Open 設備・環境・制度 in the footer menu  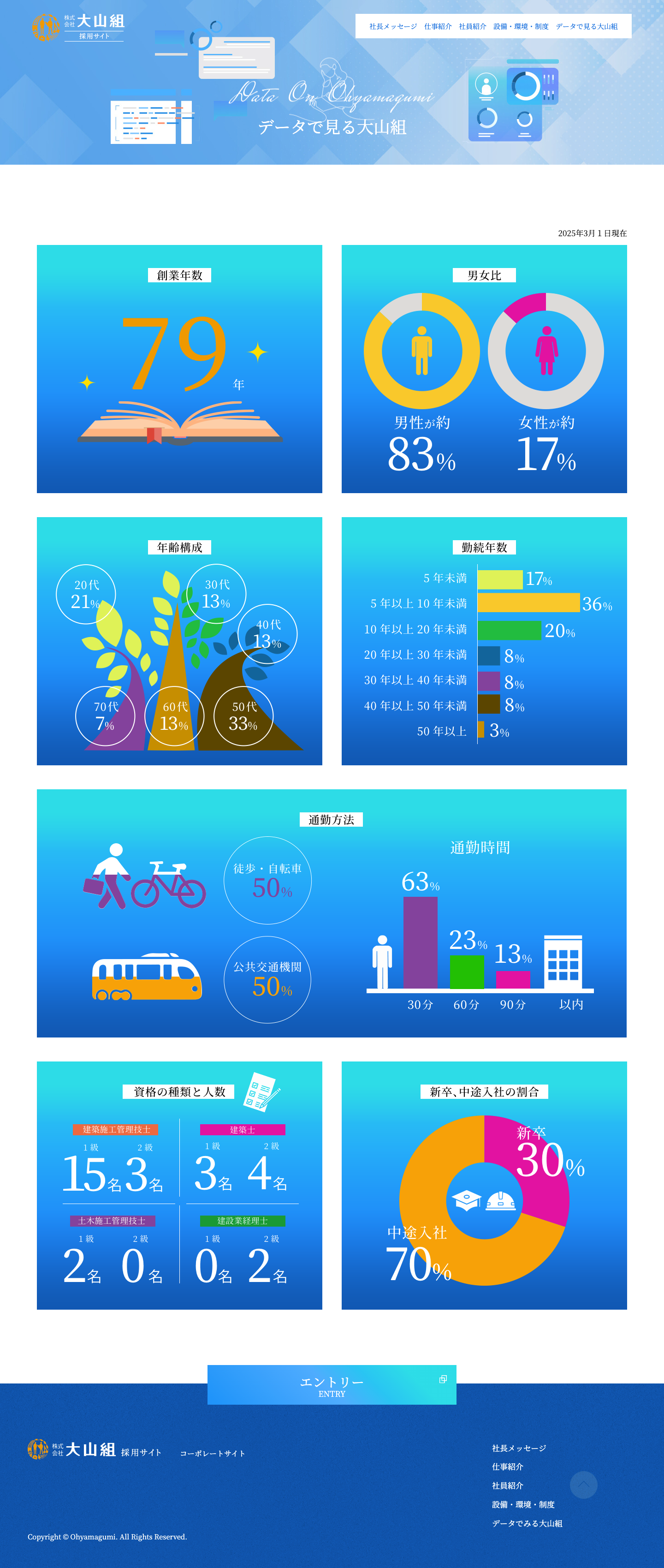coord(523,1505)
